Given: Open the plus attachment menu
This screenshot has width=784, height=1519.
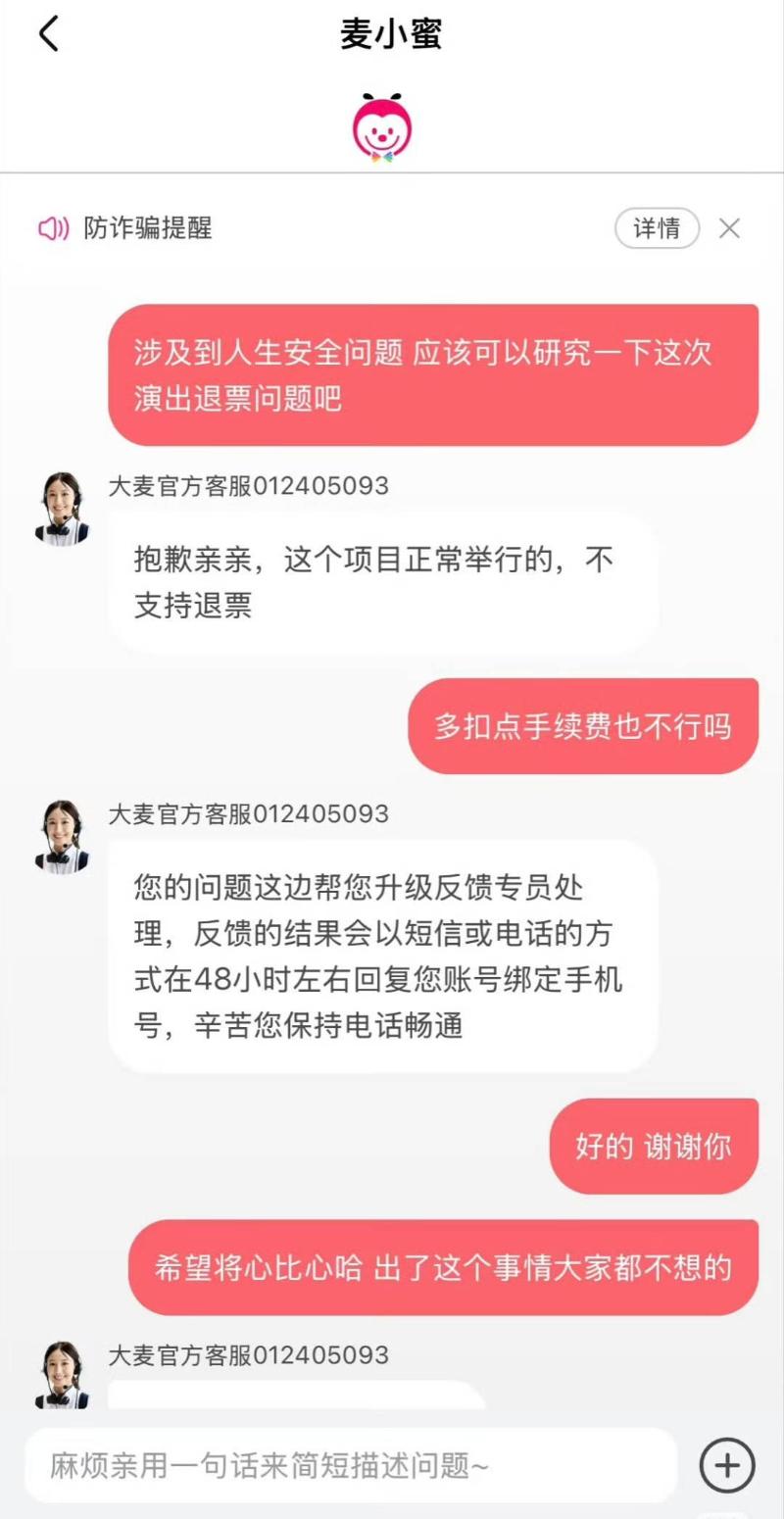Looking at the screenshot, I should 727,1466.
